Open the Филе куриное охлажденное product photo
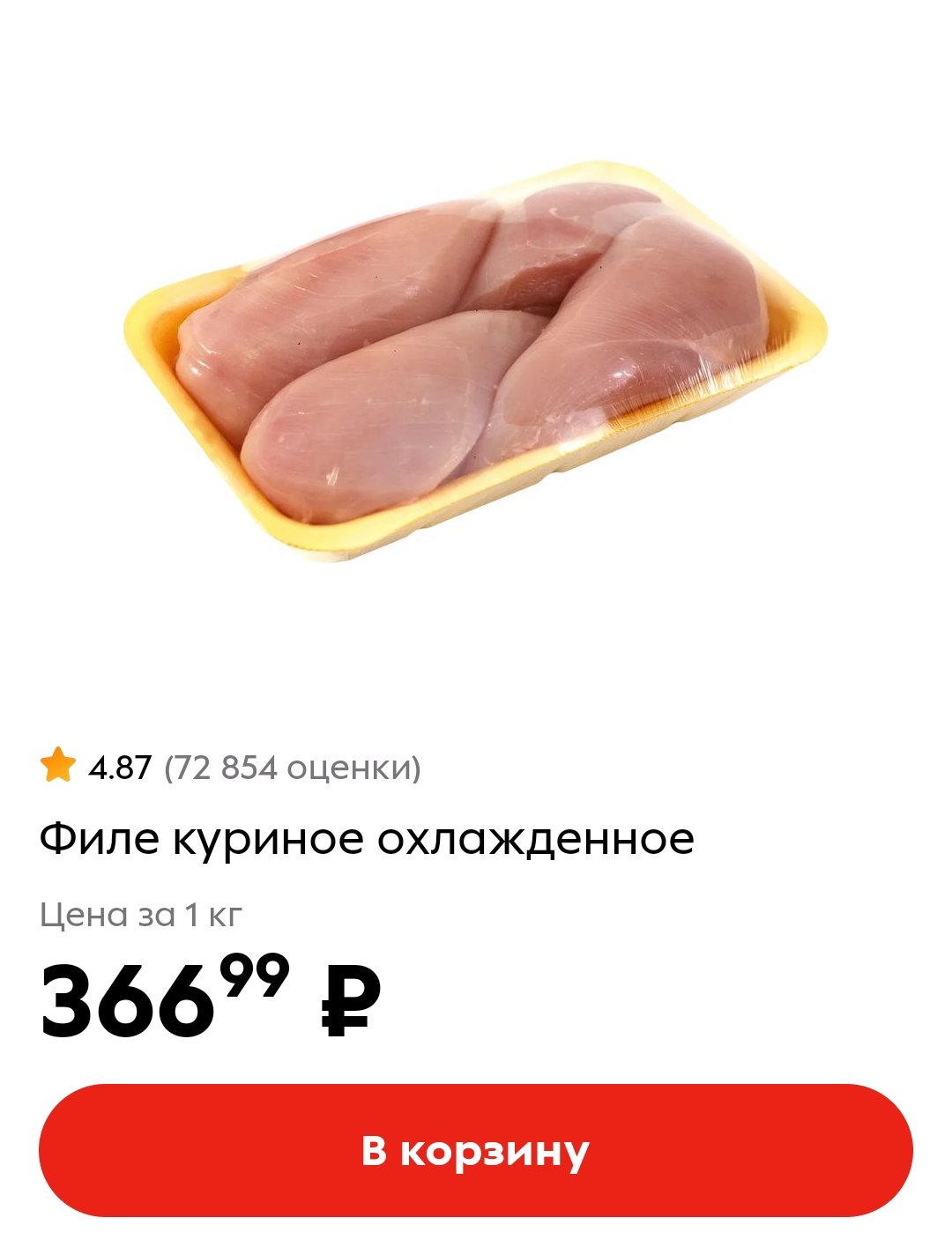The width and height of the screenshot is (952, 1247). [475, 361]
